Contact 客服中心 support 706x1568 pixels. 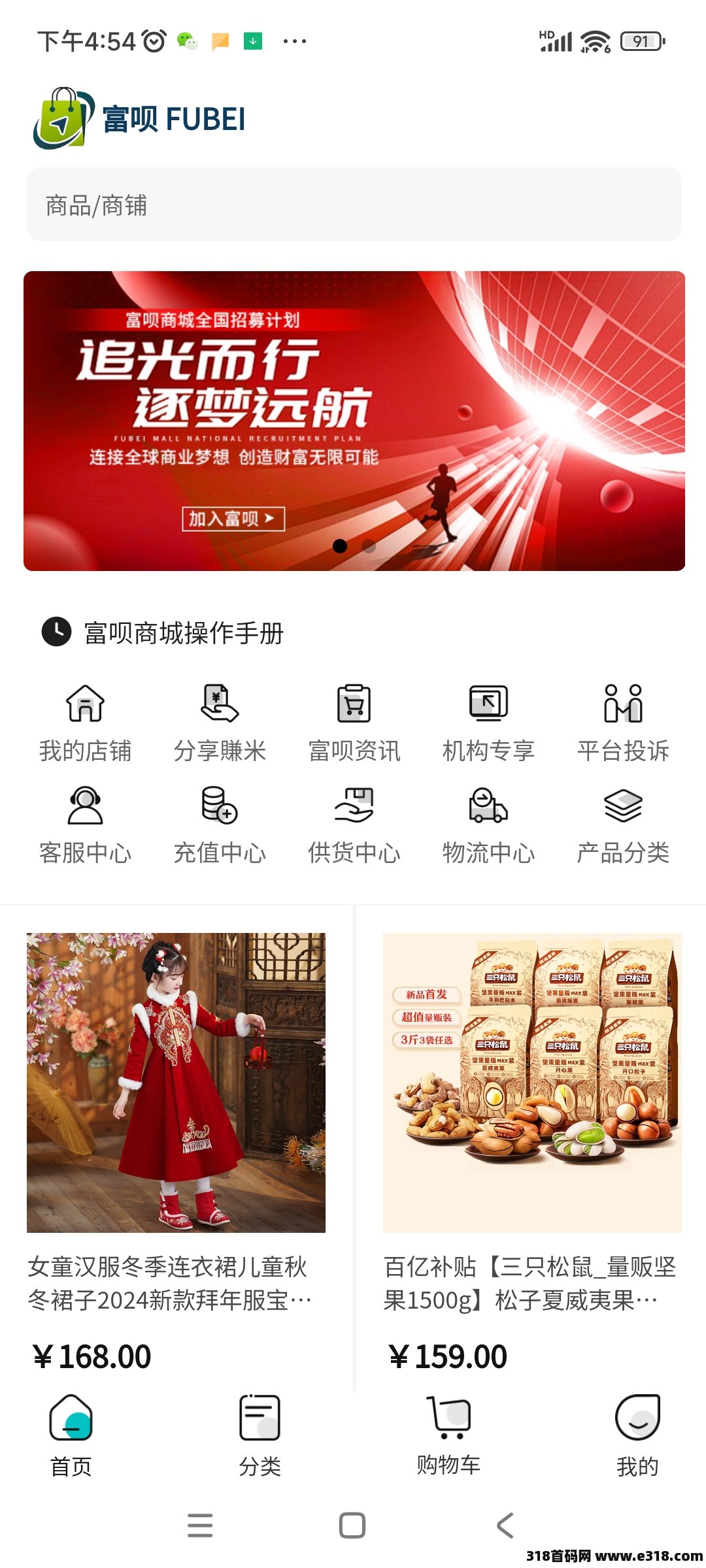[x=85, y=825]
